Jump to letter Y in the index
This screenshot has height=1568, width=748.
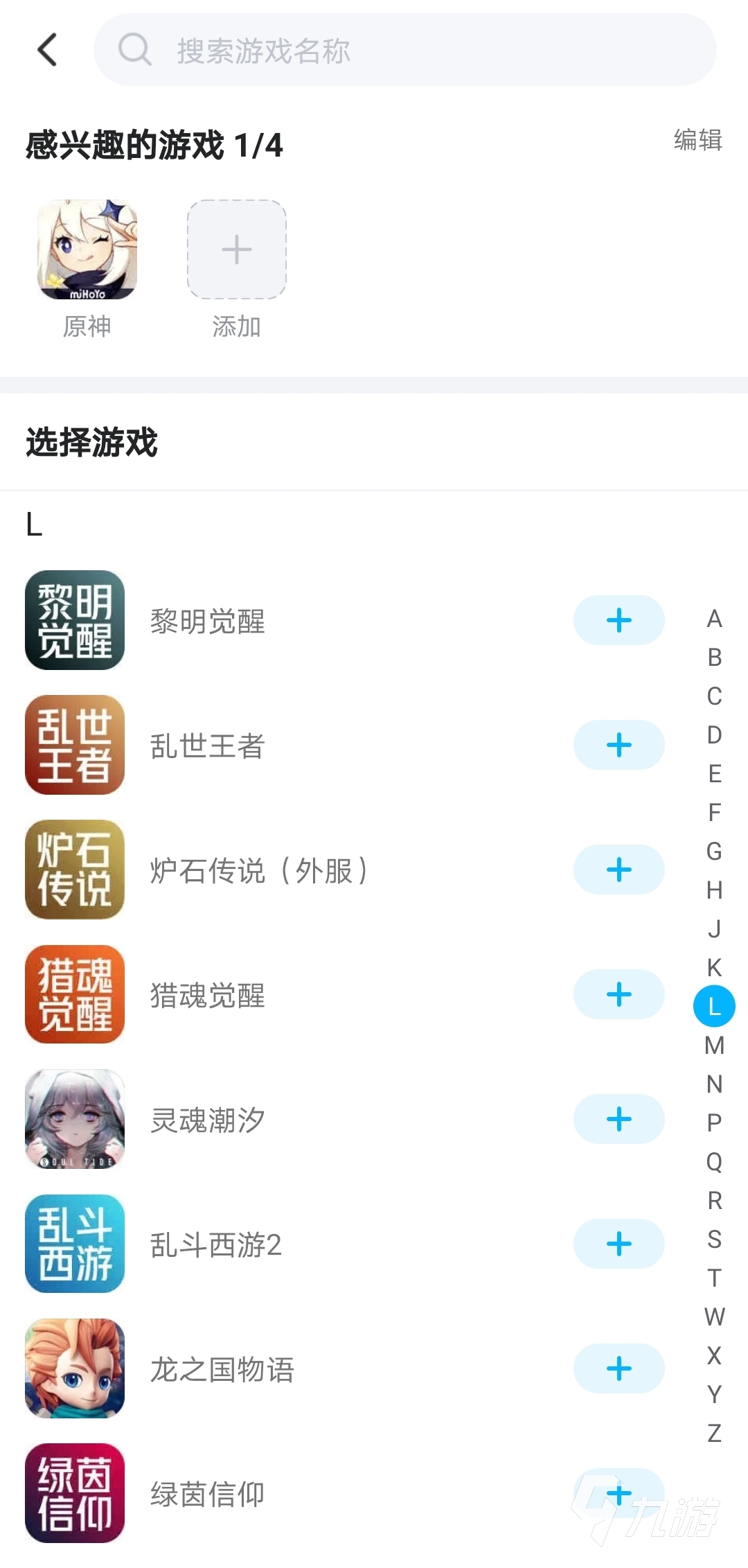(x=714, y=1394)
